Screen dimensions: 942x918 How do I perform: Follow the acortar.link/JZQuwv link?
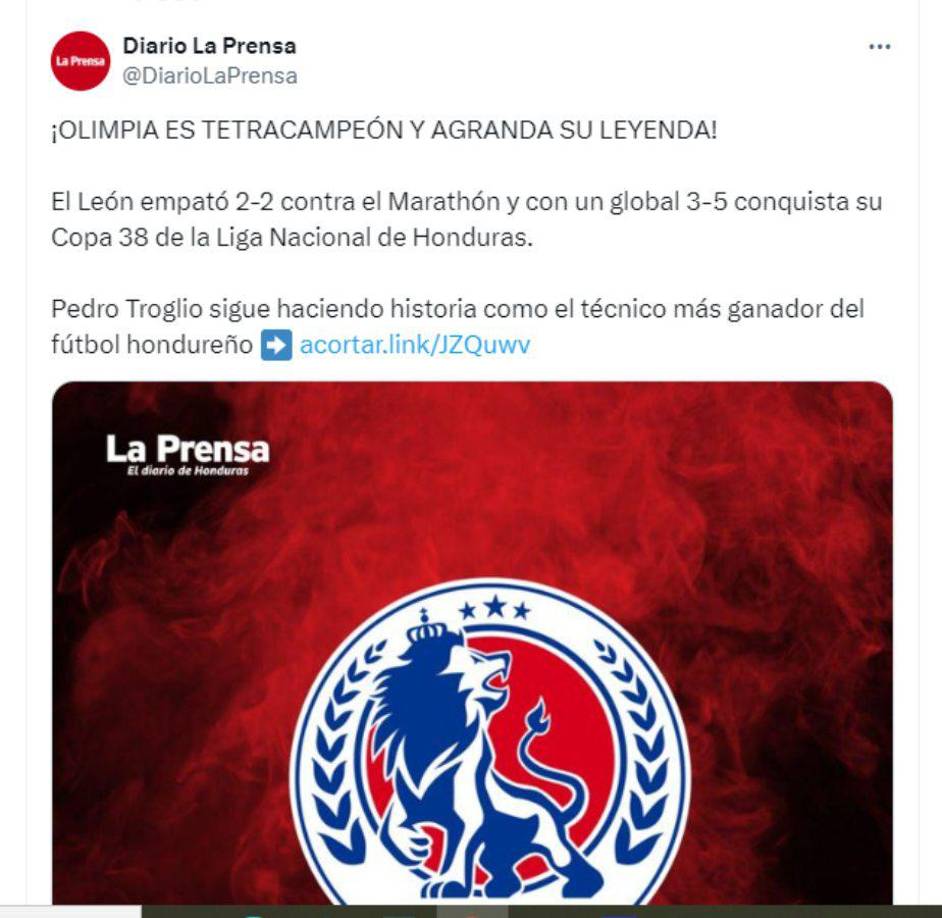pyautogui.click(x=414, y=345)
